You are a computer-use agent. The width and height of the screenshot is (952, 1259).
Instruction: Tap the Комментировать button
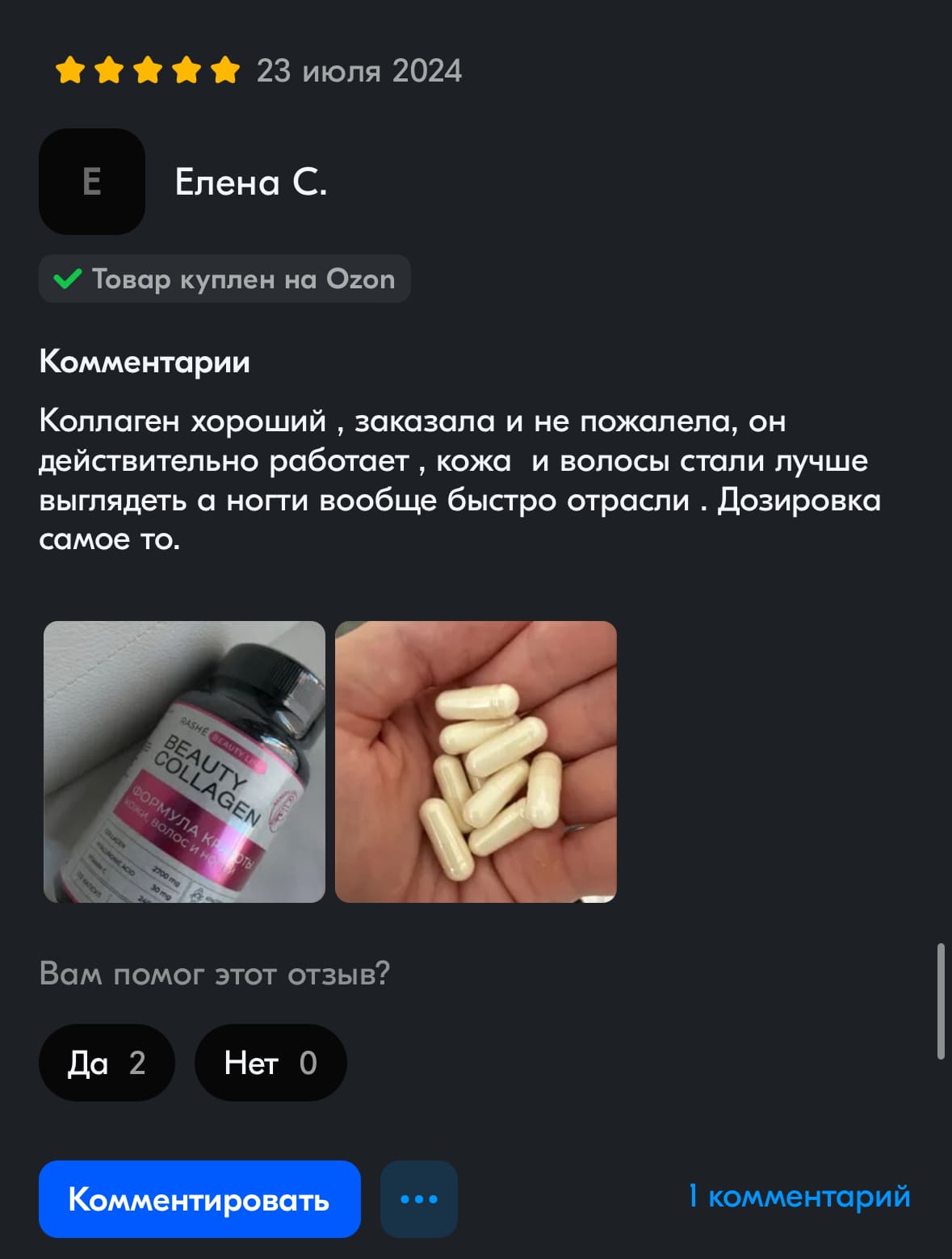(199, 1199)
